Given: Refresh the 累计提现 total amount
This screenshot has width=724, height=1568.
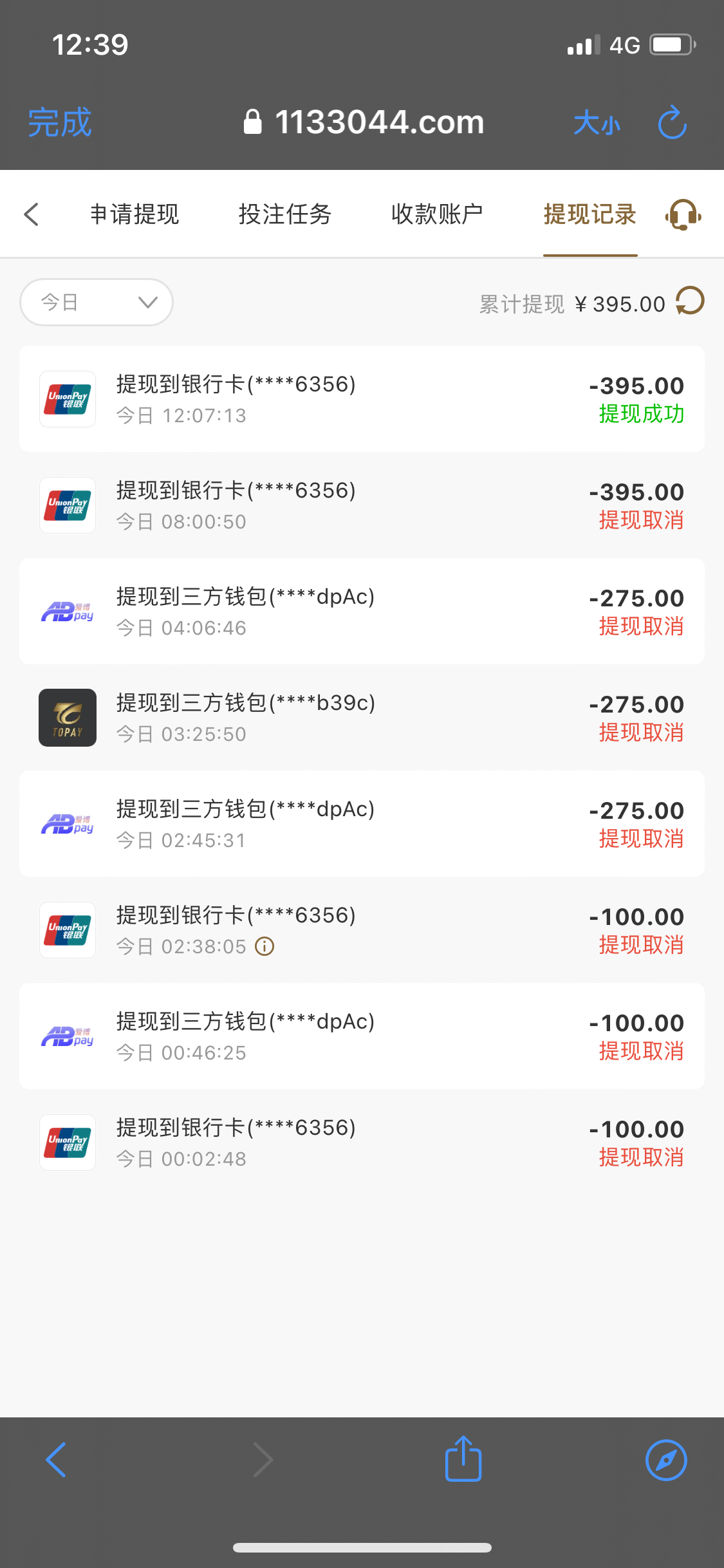Looking at the screenshot, I should coord(690,301).
